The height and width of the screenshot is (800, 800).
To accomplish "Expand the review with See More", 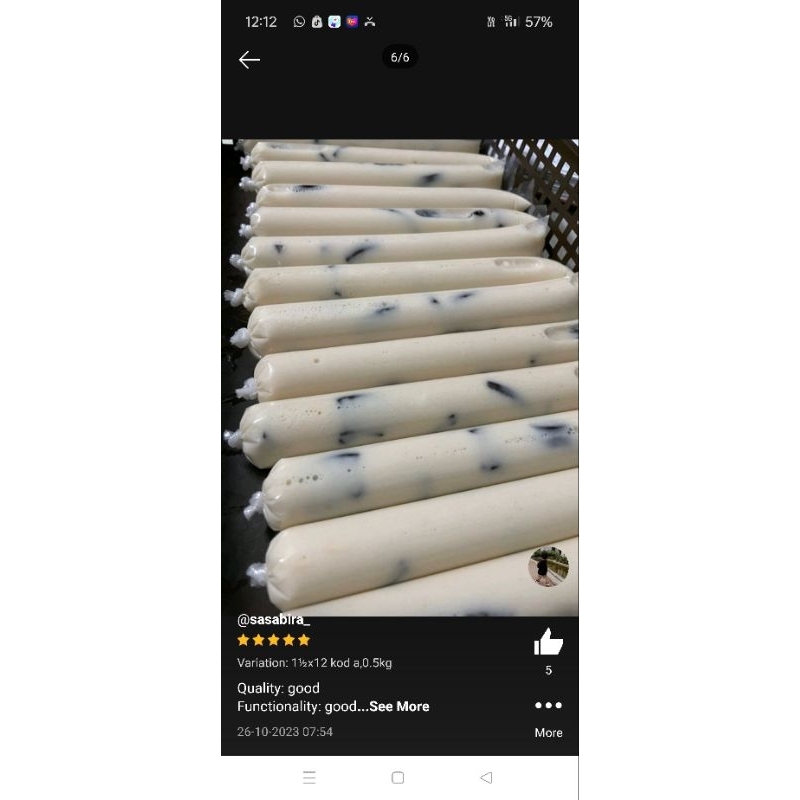I will point(399,706).
